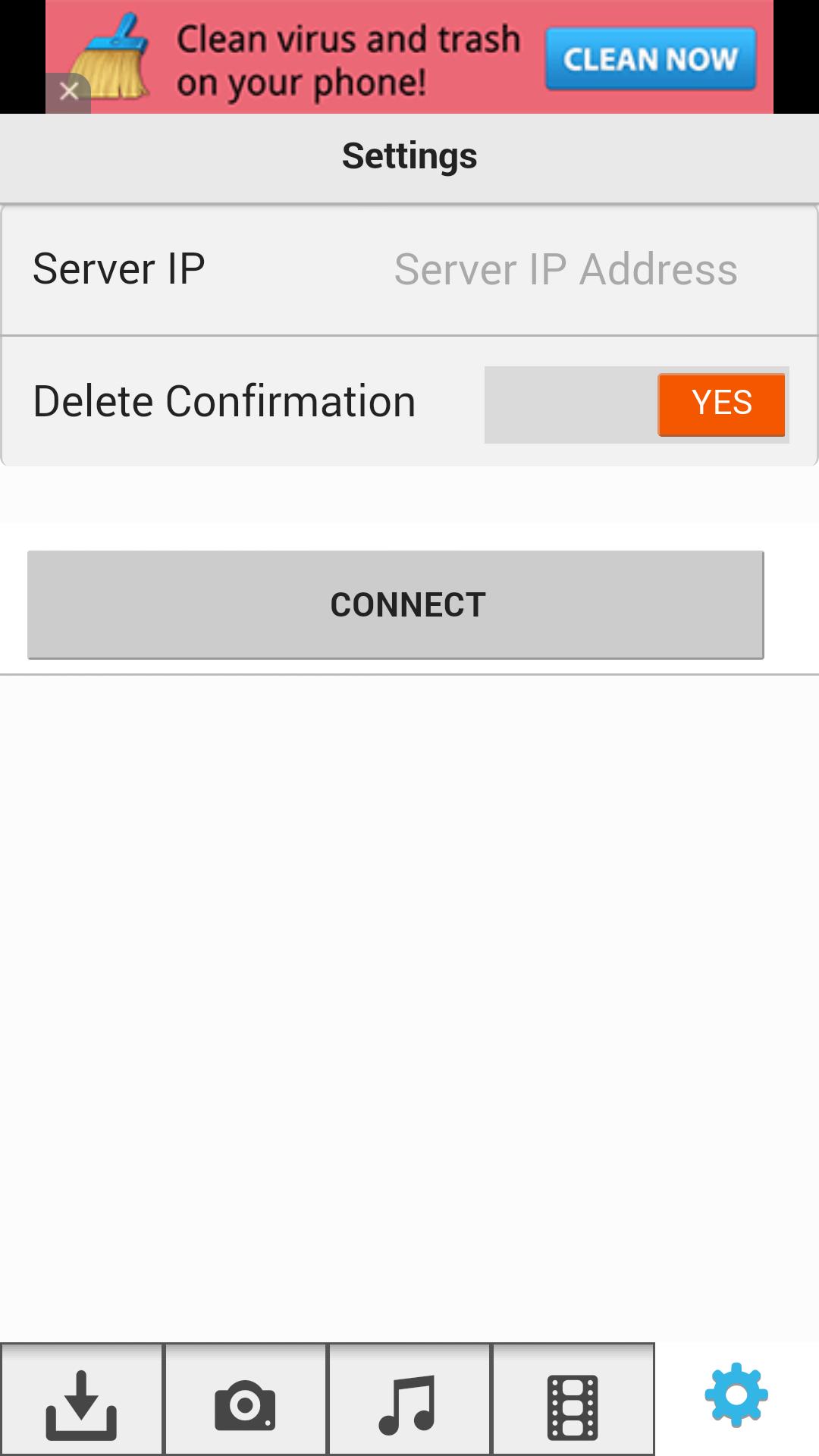This screenshot has width=819, height=1456.
Task: Click the Delete Confirmation label
Action: tap(224, 400)
